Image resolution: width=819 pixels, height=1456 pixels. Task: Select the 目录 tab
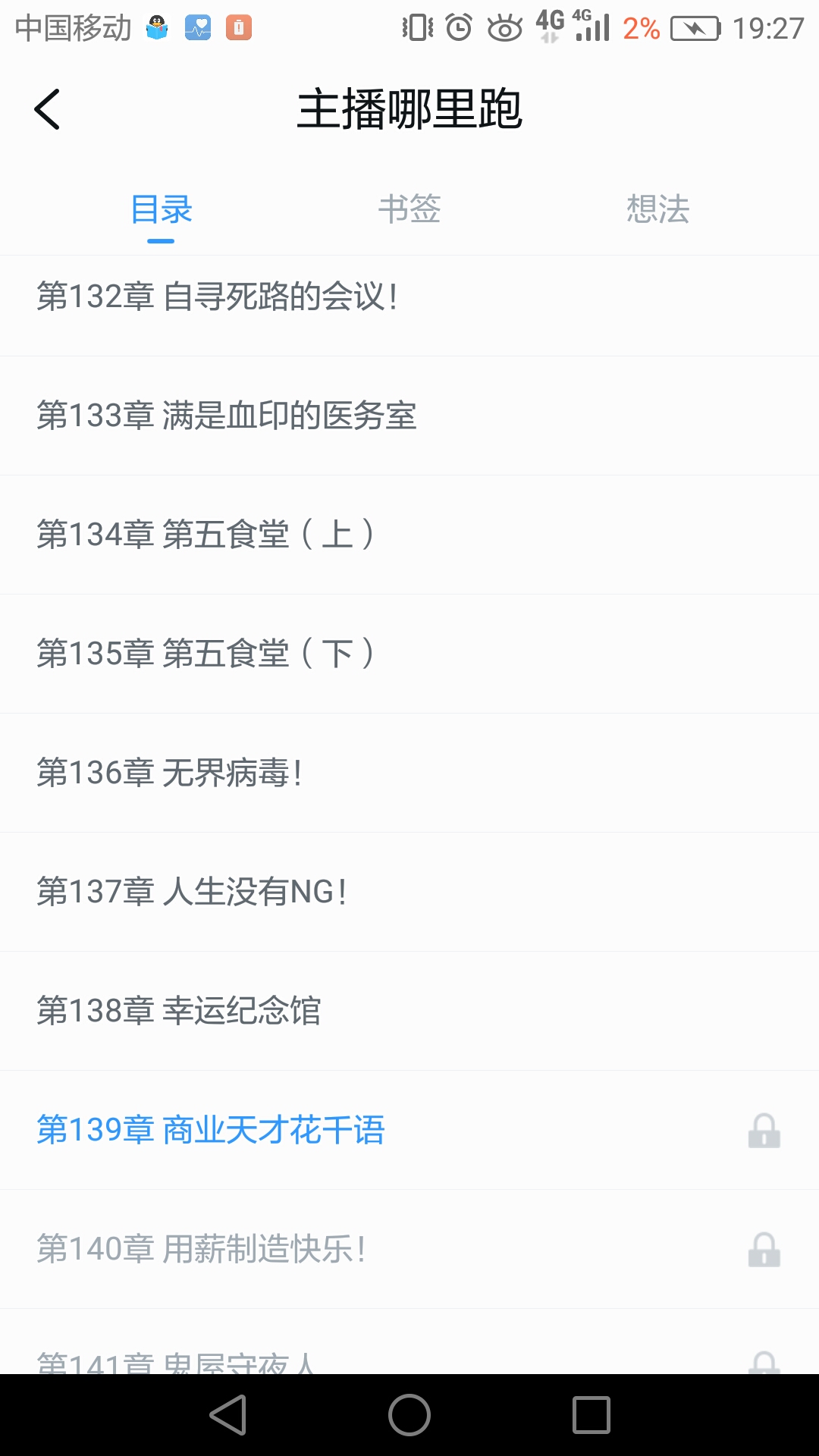point(161,209)
